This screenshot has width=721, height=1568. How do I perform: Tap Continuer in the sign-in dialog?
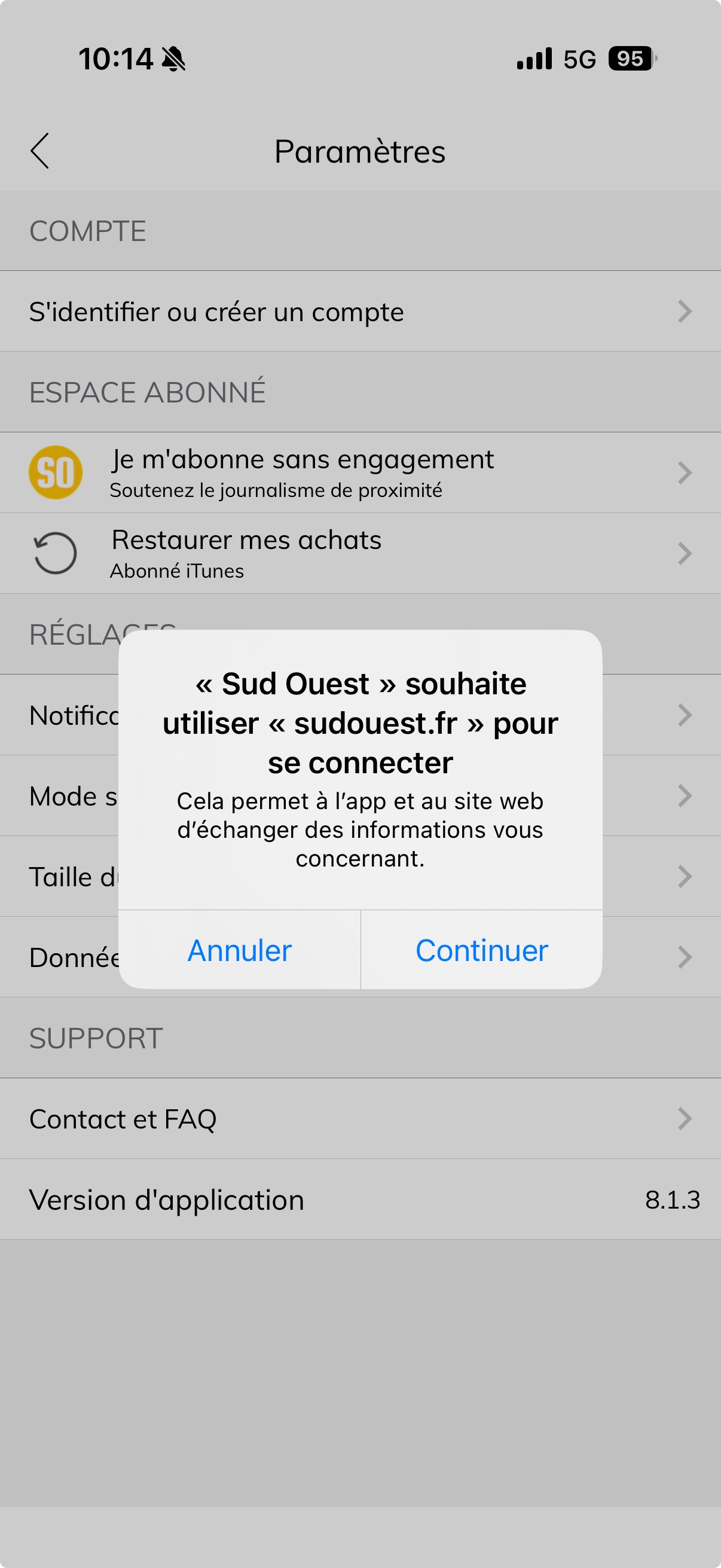click(481, 950)
